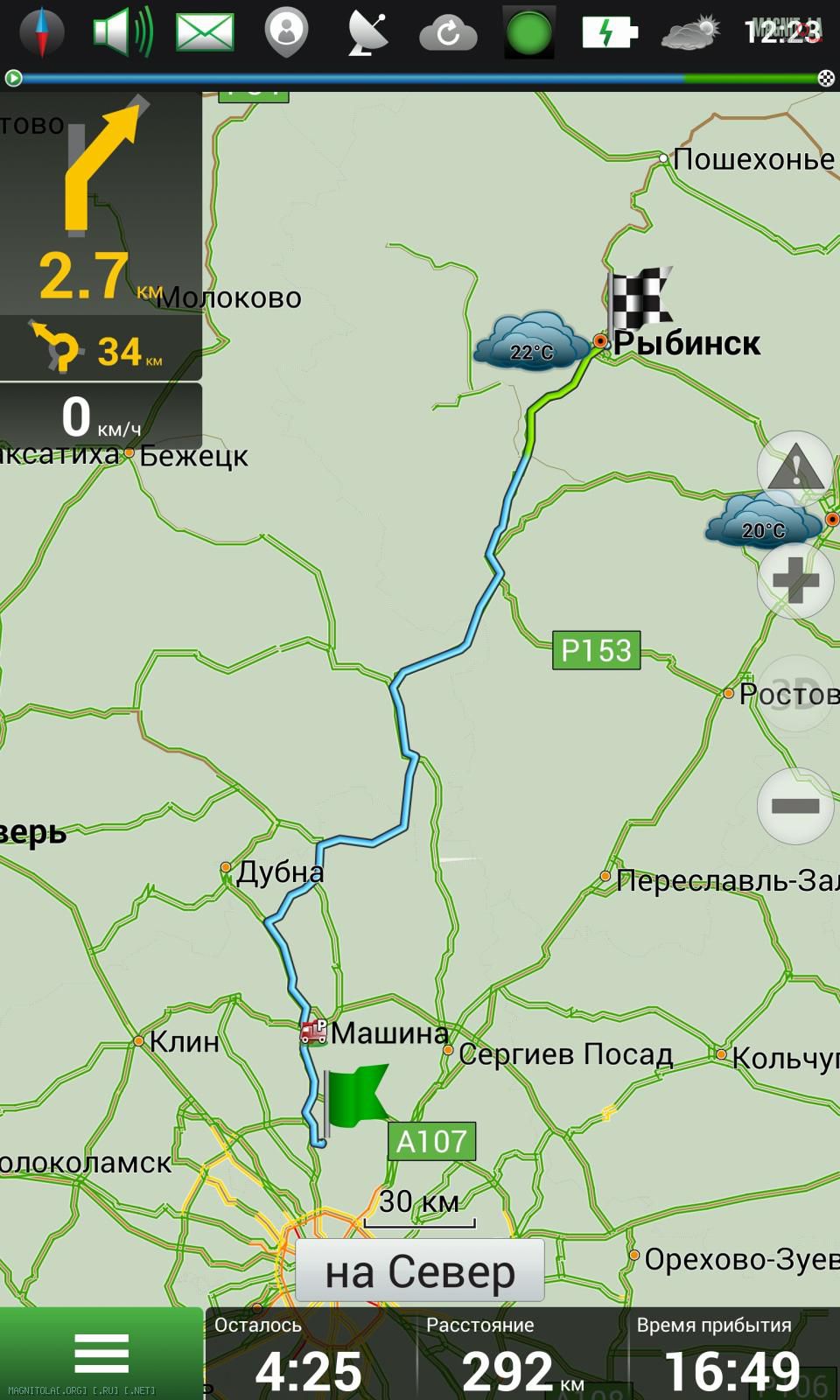Tap the cloud sync update icon
The height and width of the screenshot is (1400, 840).
pyautogui.click(x=448, y=33)
